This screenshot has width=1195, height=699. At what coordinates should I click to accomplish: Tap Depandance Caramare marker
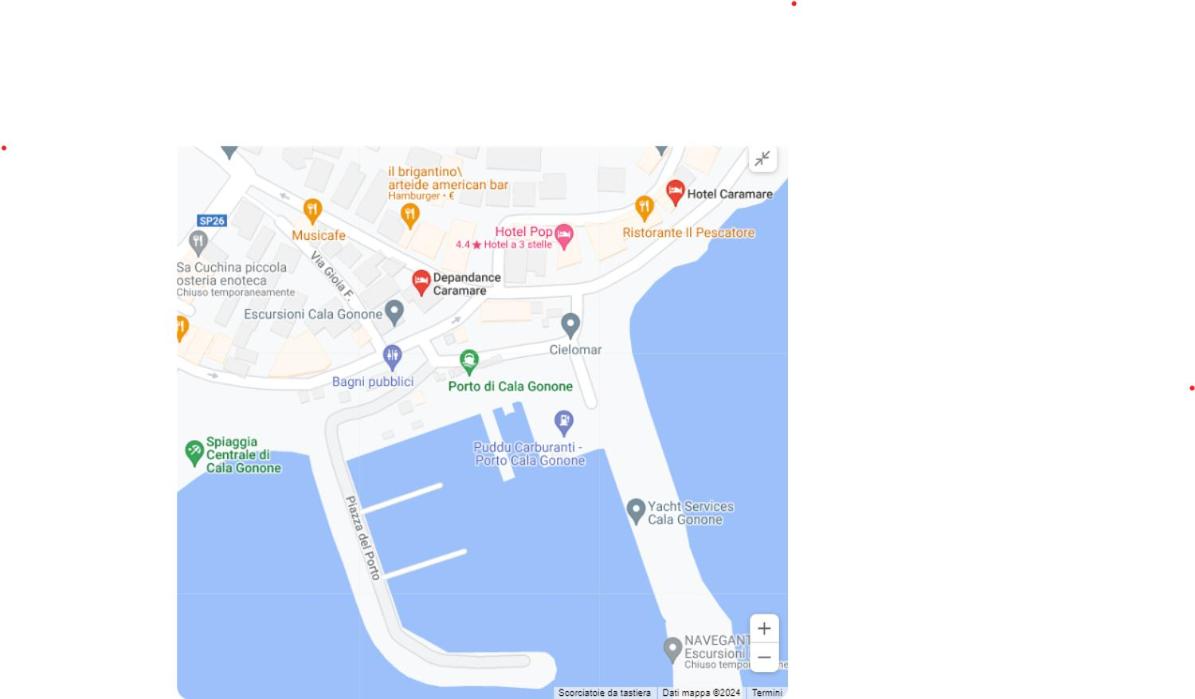421,281
